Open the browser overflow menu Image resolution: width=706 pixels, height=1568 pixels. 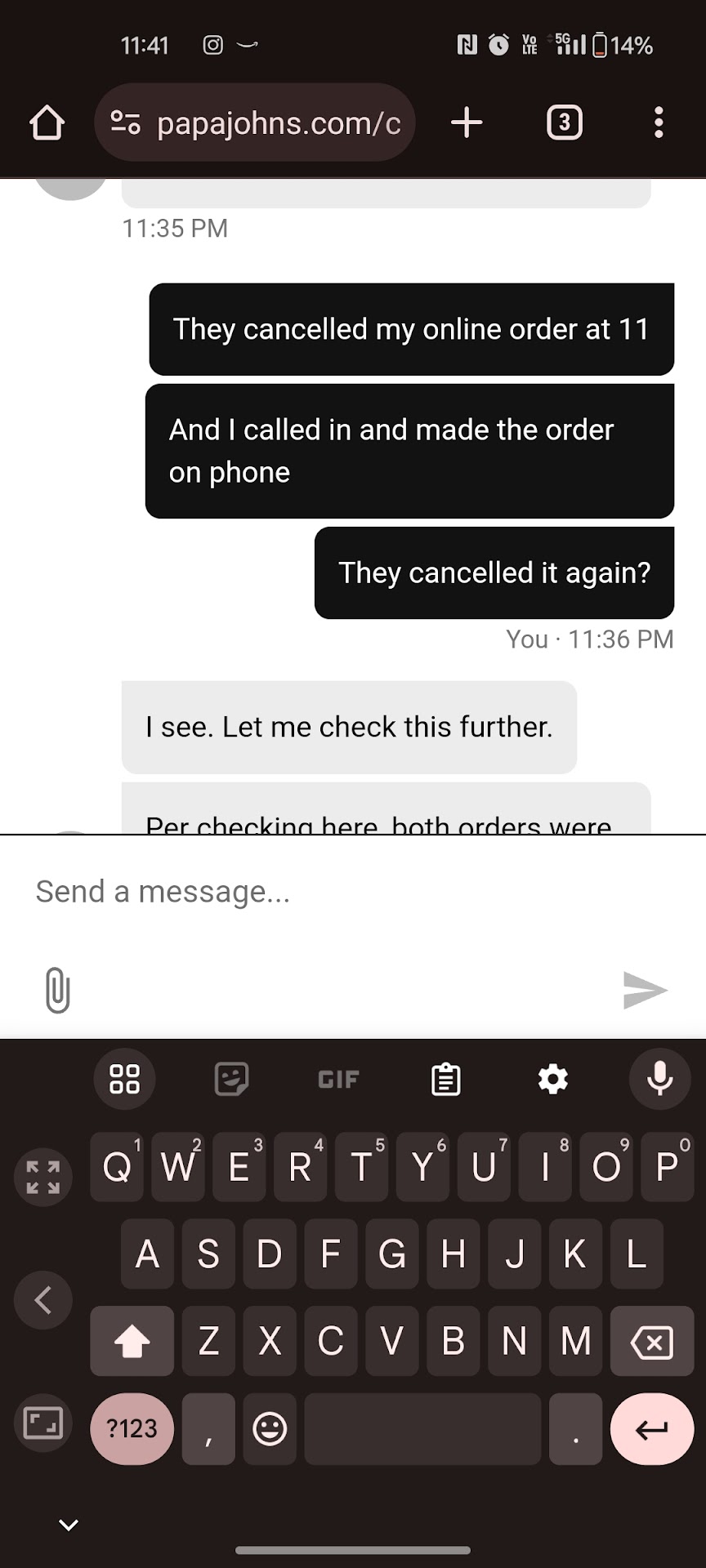click(659, 123)
